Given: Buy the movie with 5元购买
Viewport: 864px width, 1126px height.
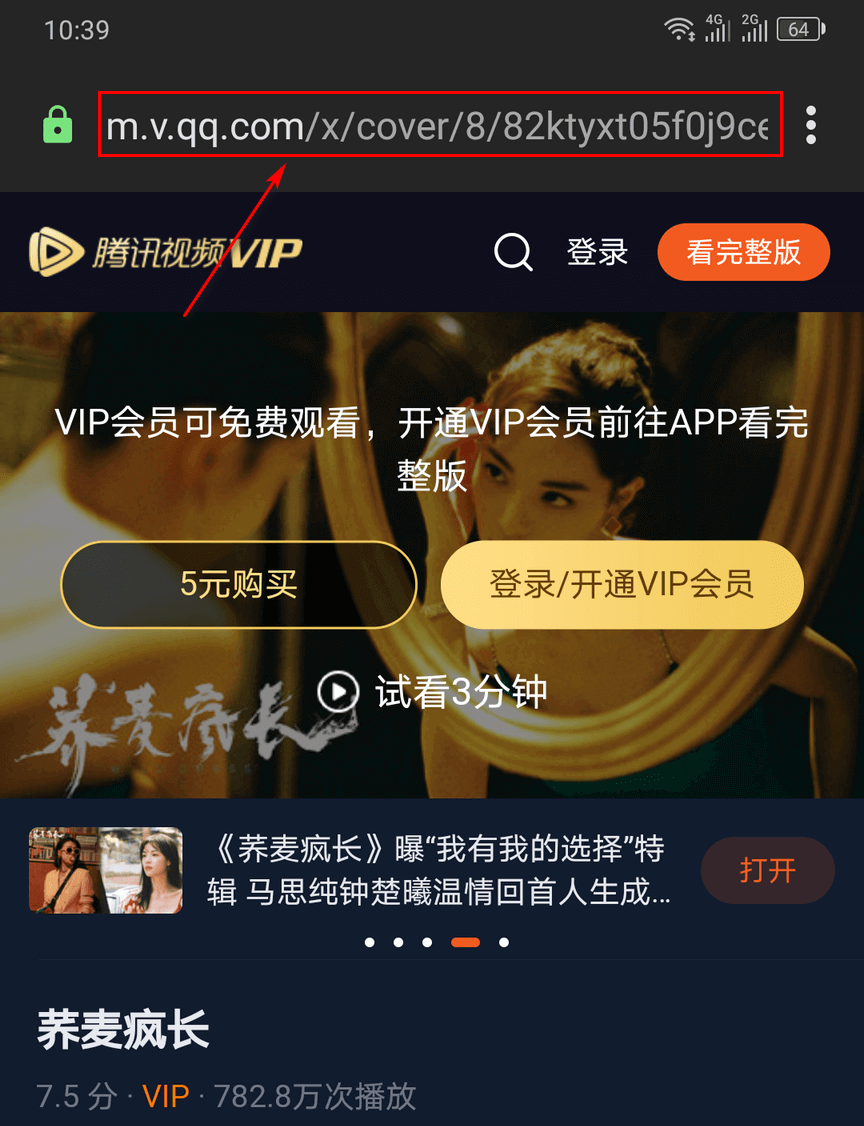Looking at the screenshot, I should coord(239,585).
